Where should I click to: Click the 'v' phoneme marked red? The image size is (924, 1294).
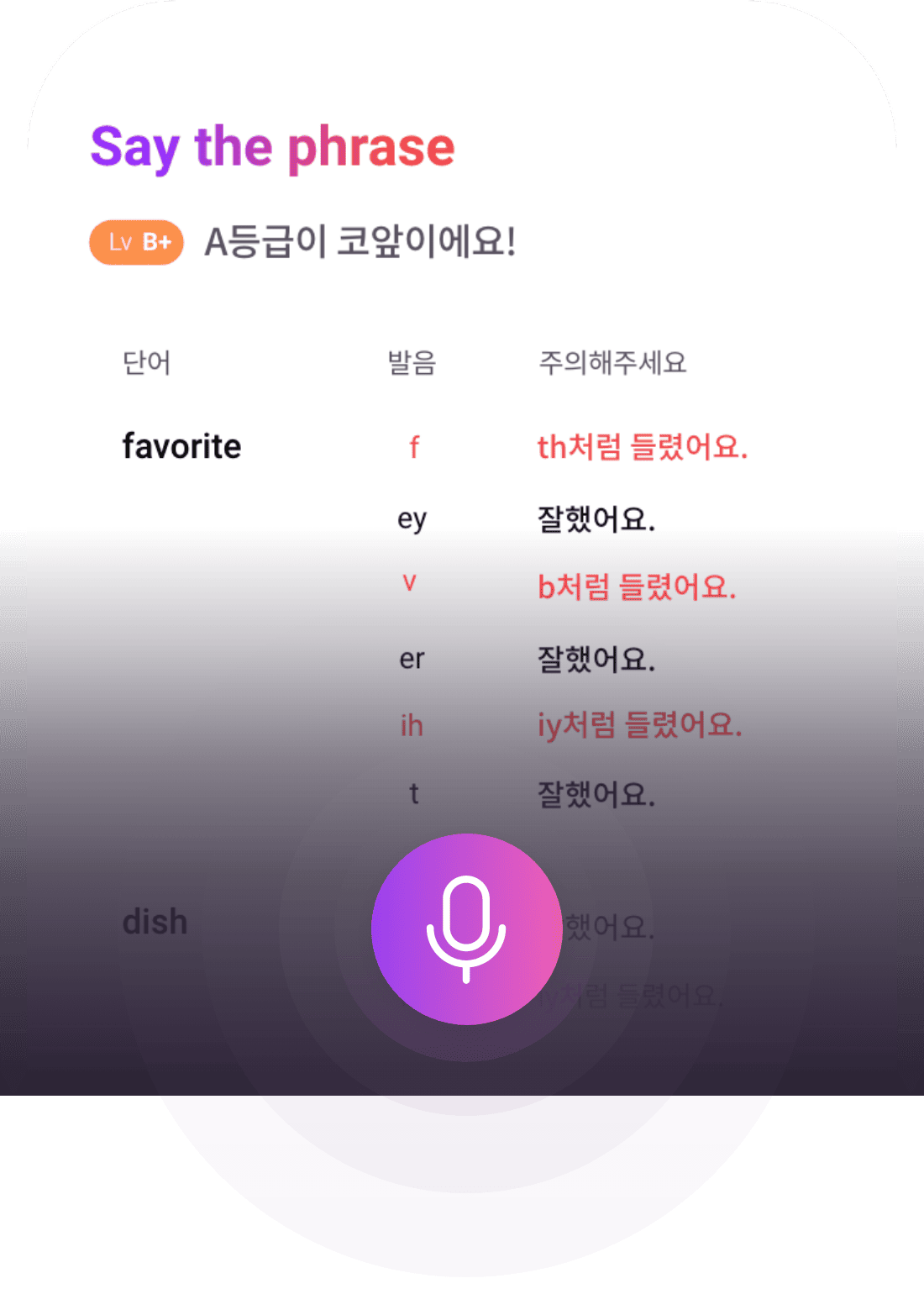point(412,581)
